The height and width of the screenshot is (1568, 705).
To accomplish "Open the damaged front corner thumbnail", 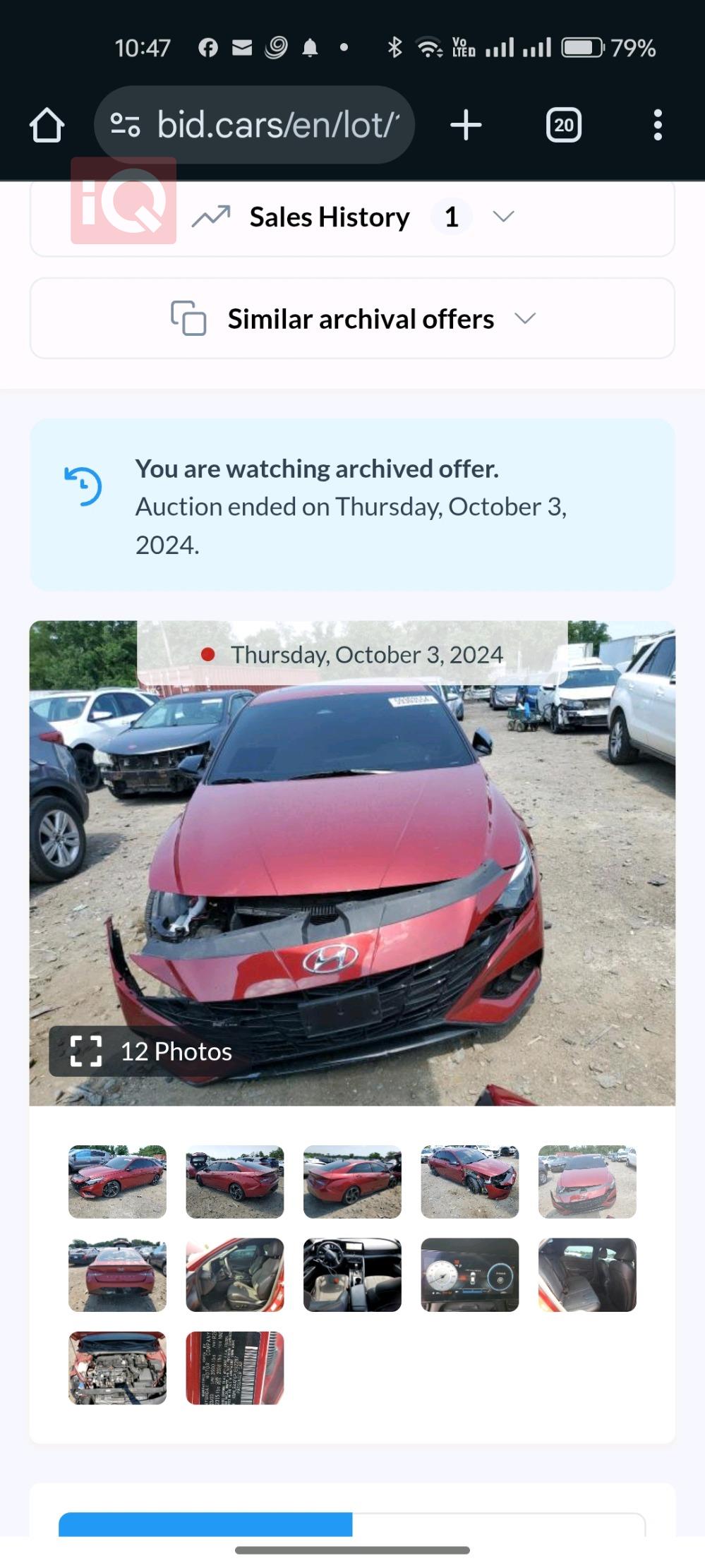I will pos(469,1181).
